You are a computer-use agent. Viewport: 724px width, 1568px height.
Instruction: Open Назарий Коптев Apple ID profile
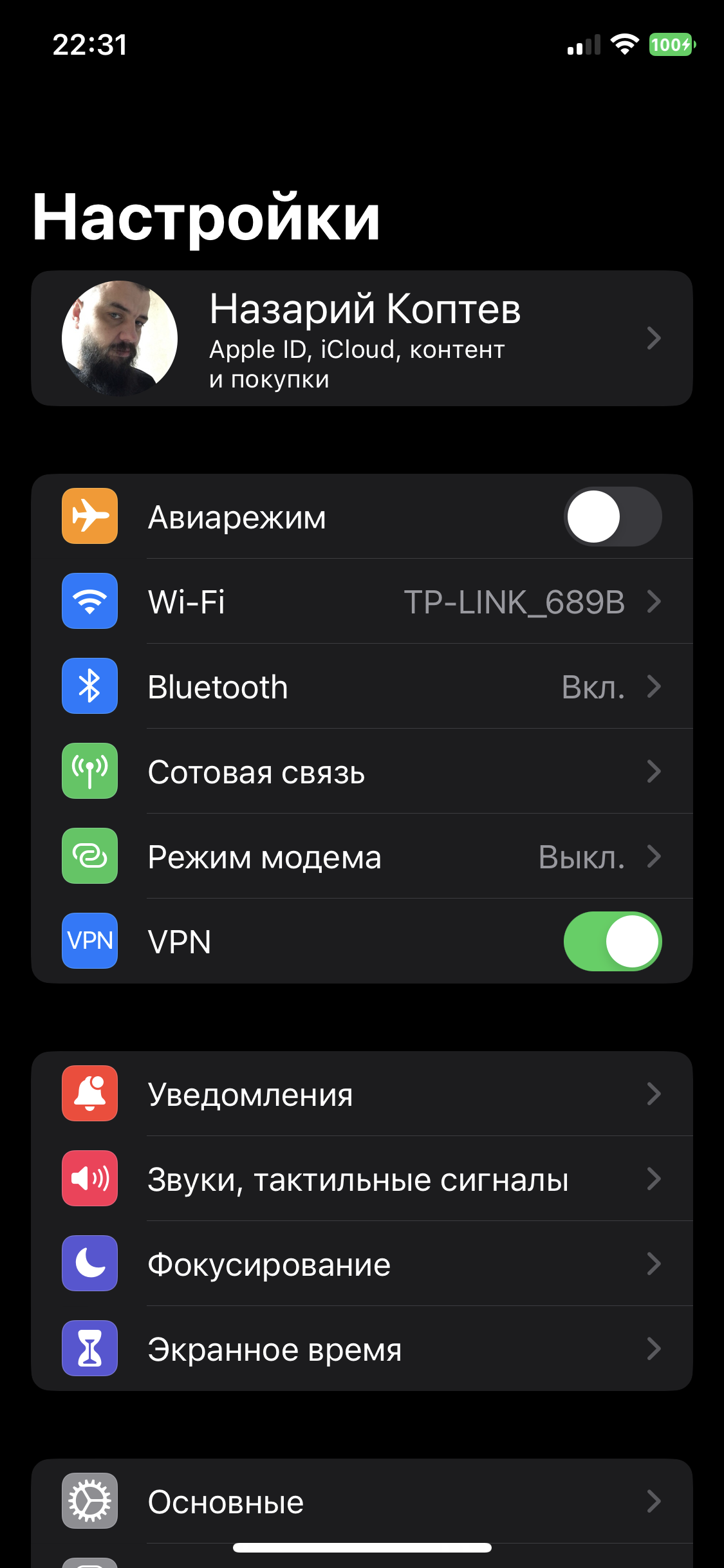(362, 338)
